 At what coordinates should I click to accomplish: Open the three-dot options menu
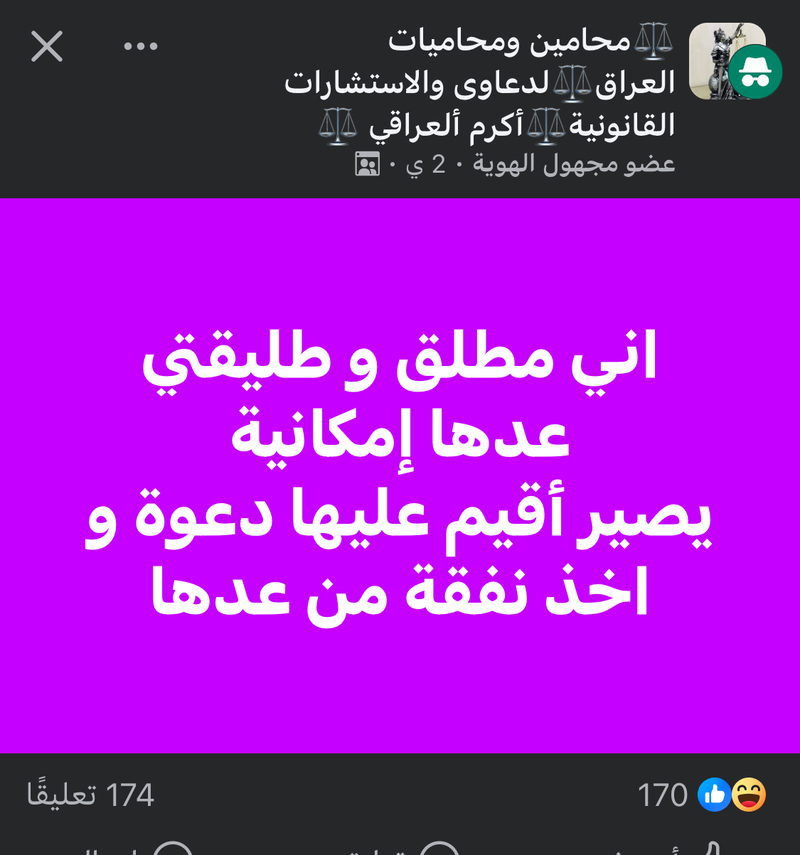(x=141, y=46)
